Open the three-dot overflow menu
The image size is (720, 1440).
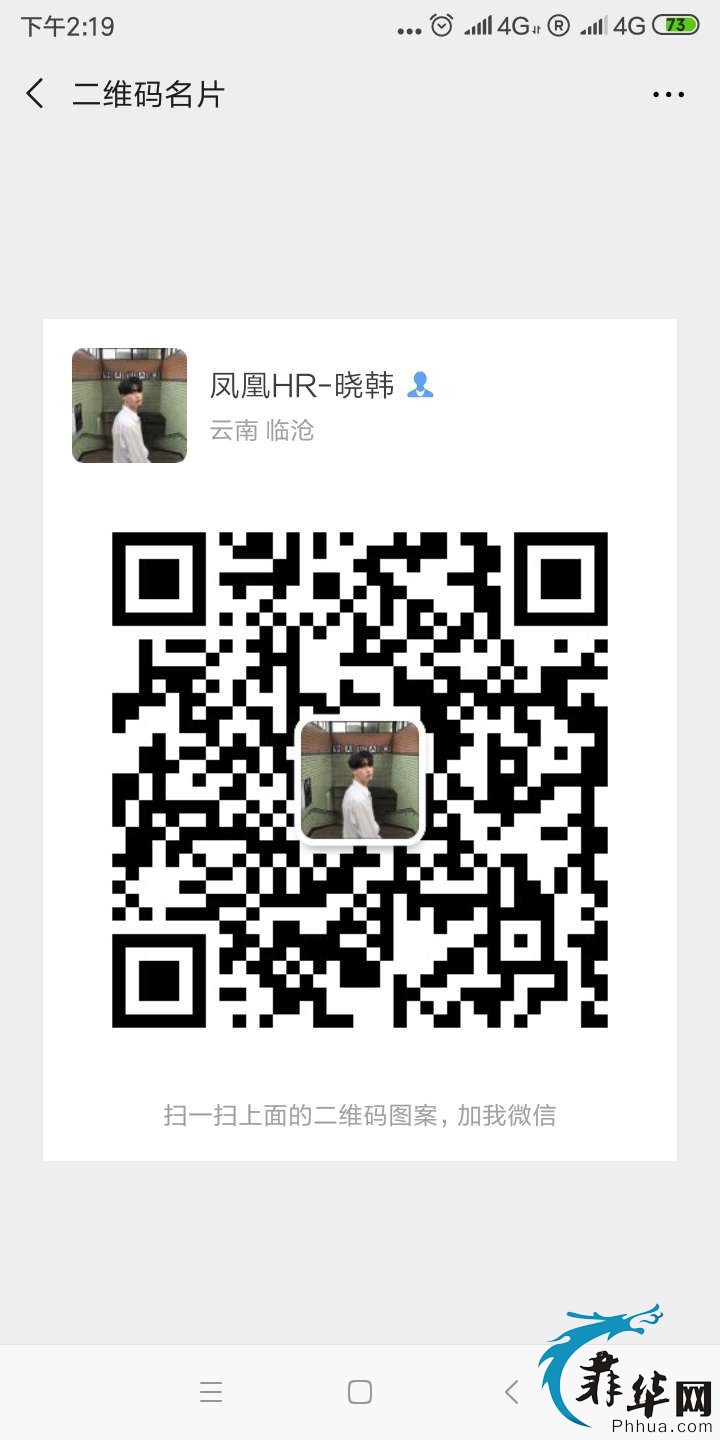pos(668,95)
